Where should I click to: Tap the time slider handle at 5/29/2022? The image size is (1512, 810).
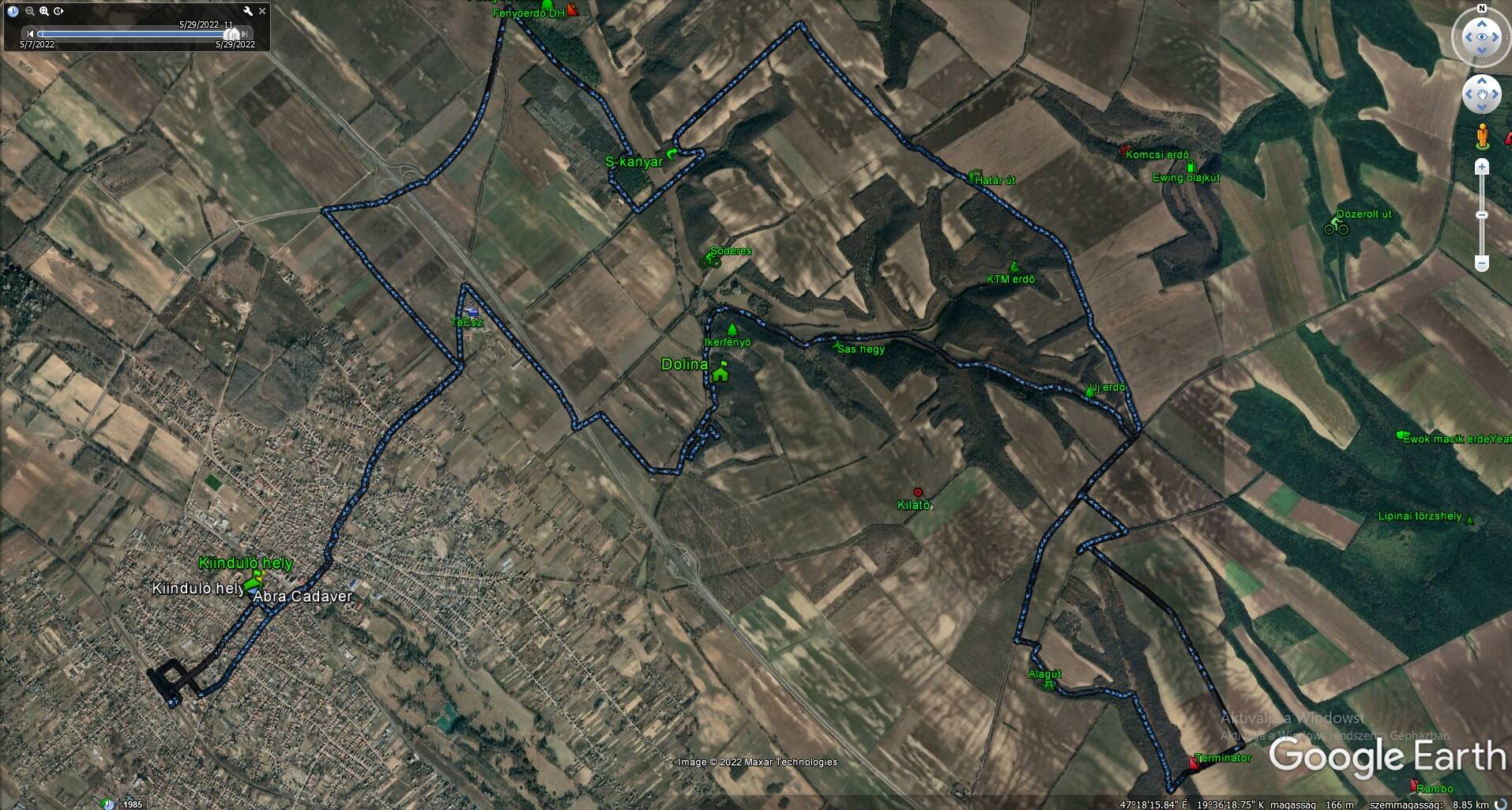pos(232,33)
